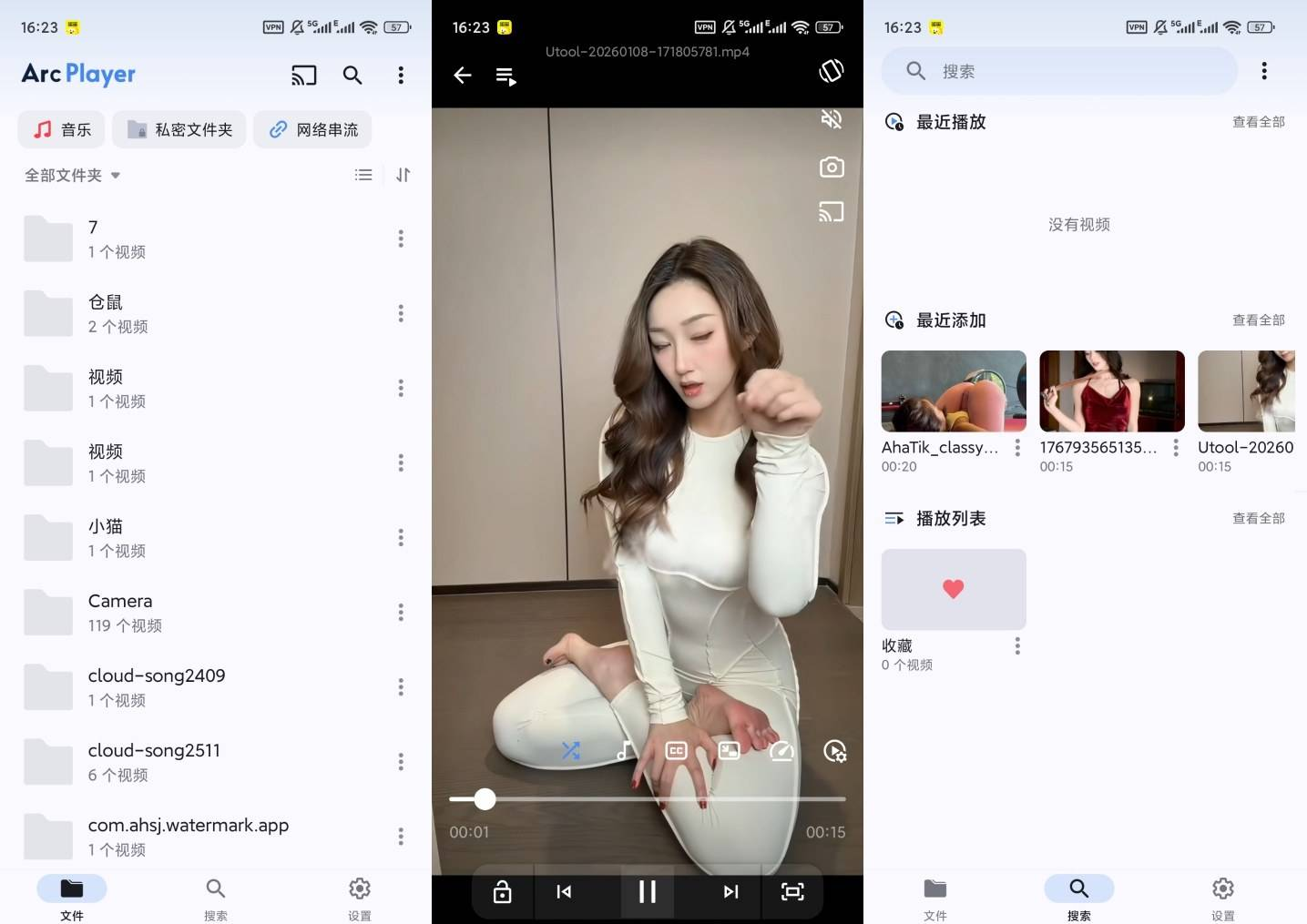
Task: Go to the previous video
Action: click(x=564, y=891)
